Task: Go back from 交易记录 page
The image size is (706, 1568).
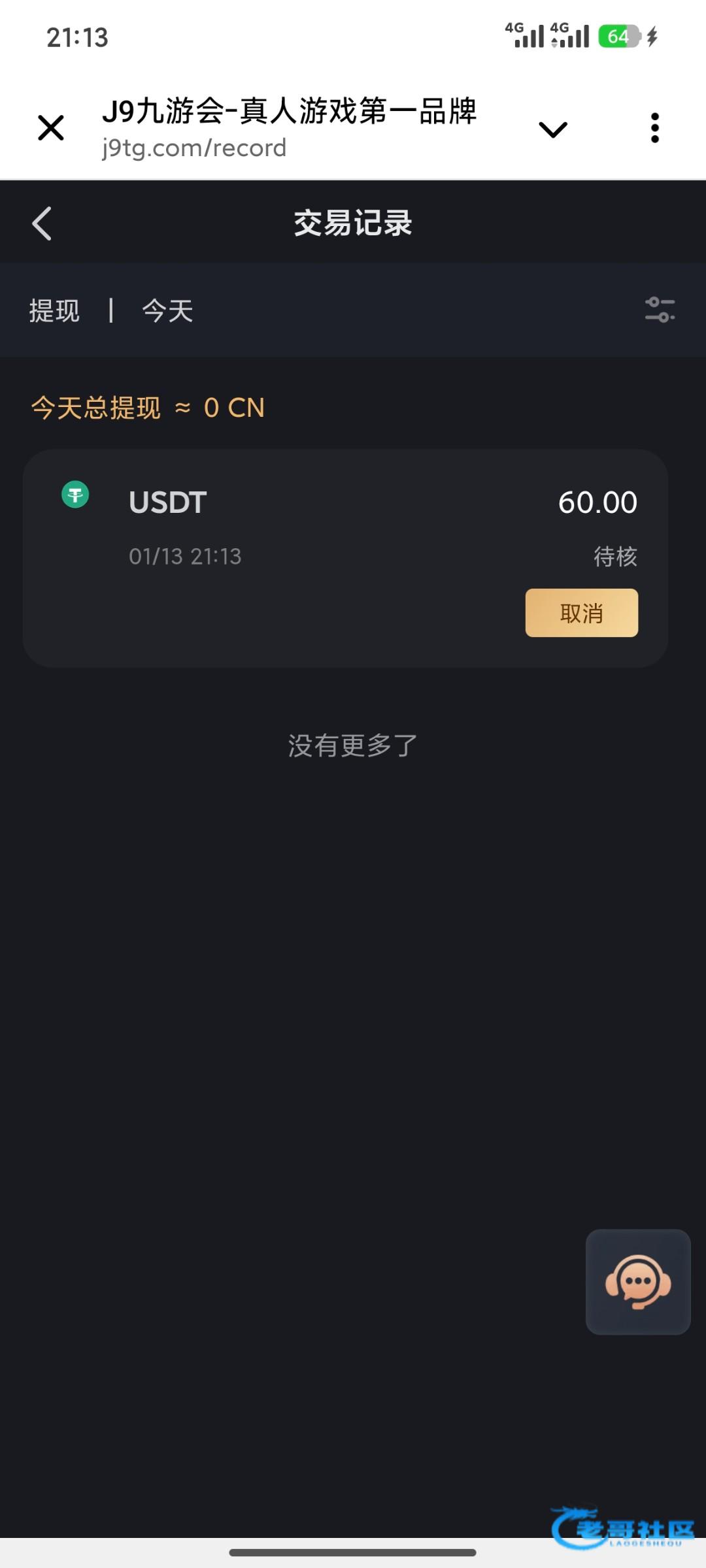Action: [x=42, y=223]
